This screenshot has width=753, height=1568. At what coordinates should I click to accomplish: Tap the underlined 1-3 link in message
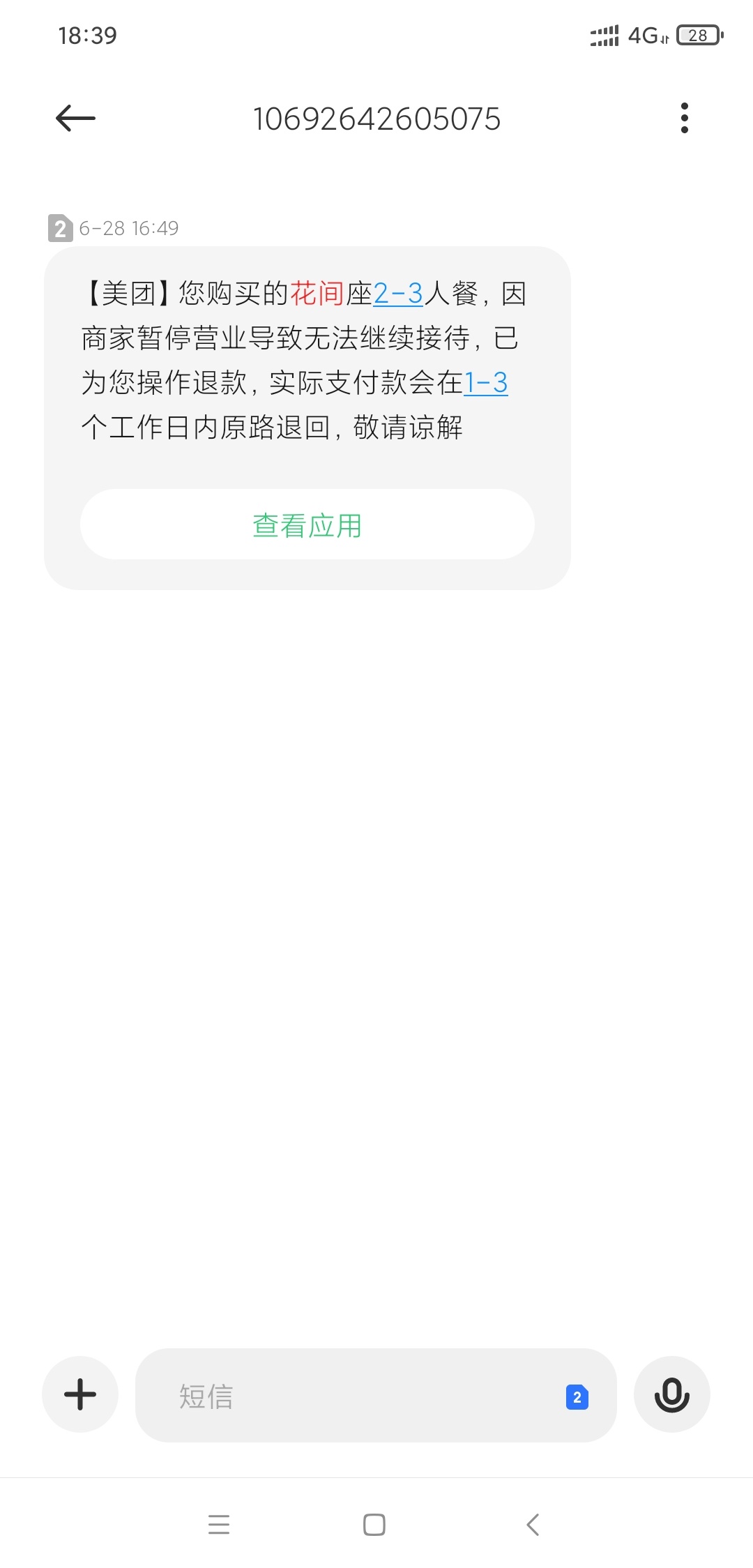tap(486, 383)
